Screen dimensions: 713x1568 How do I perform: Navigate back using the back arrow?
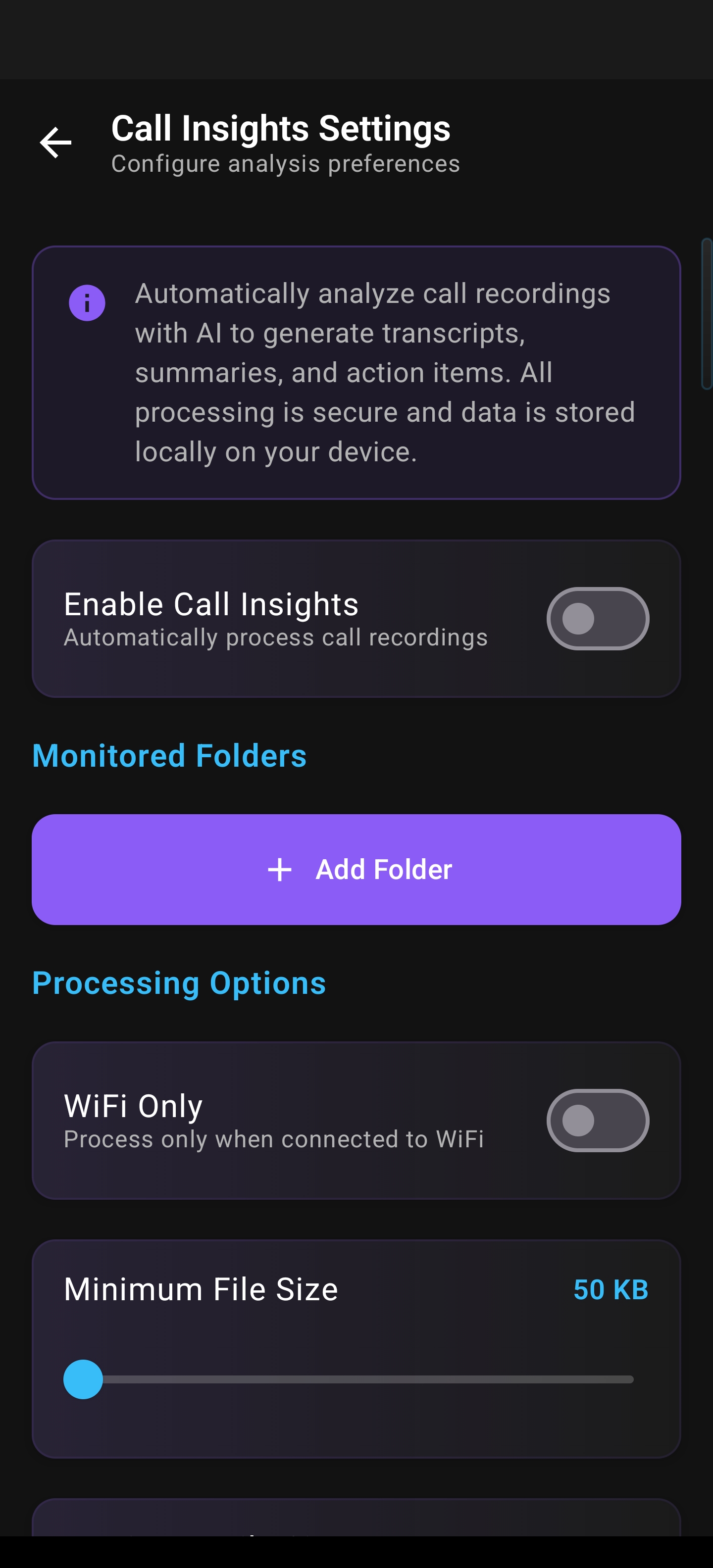(x=55, y=142)
